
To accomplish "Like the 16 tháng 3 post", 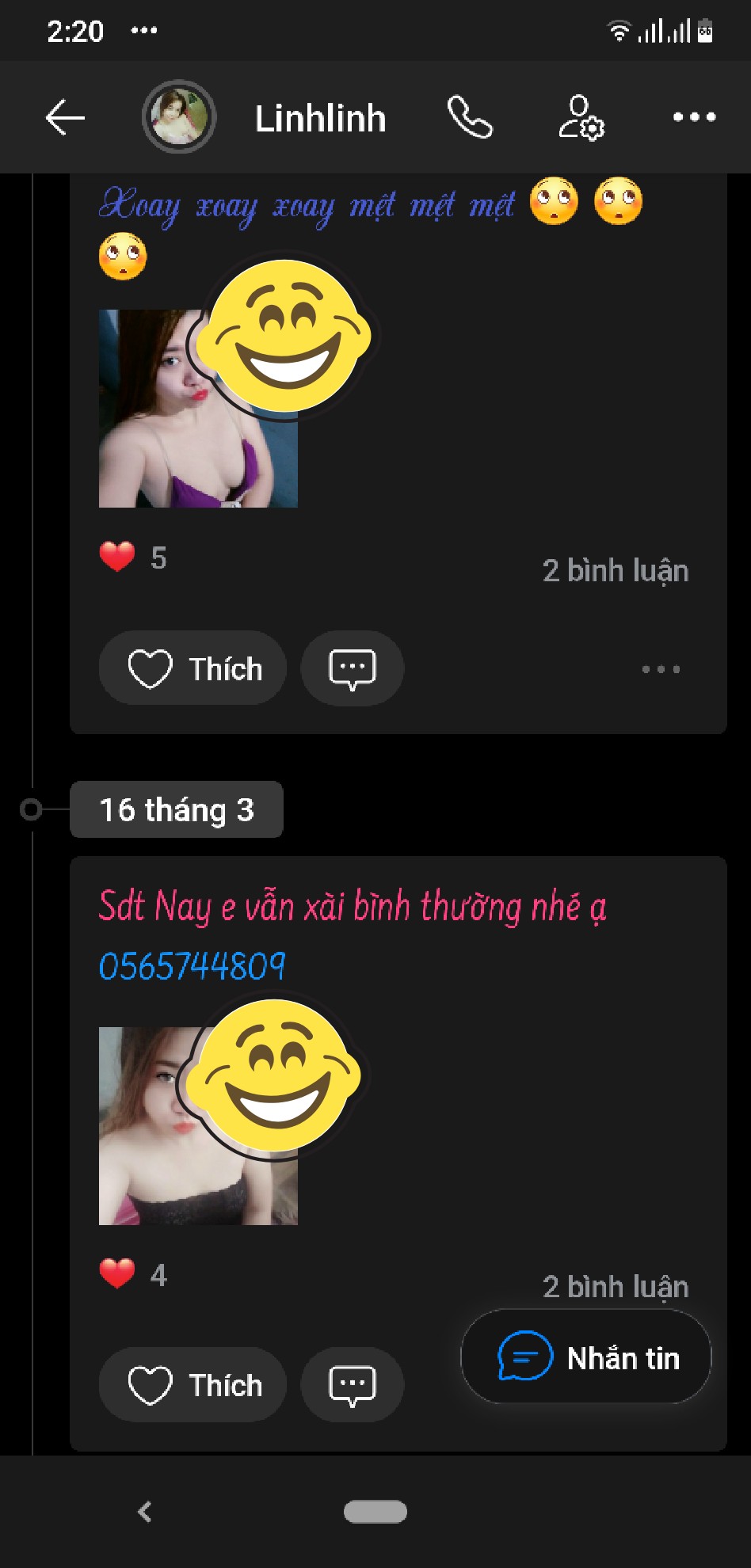I will (x=193, y=1385).
